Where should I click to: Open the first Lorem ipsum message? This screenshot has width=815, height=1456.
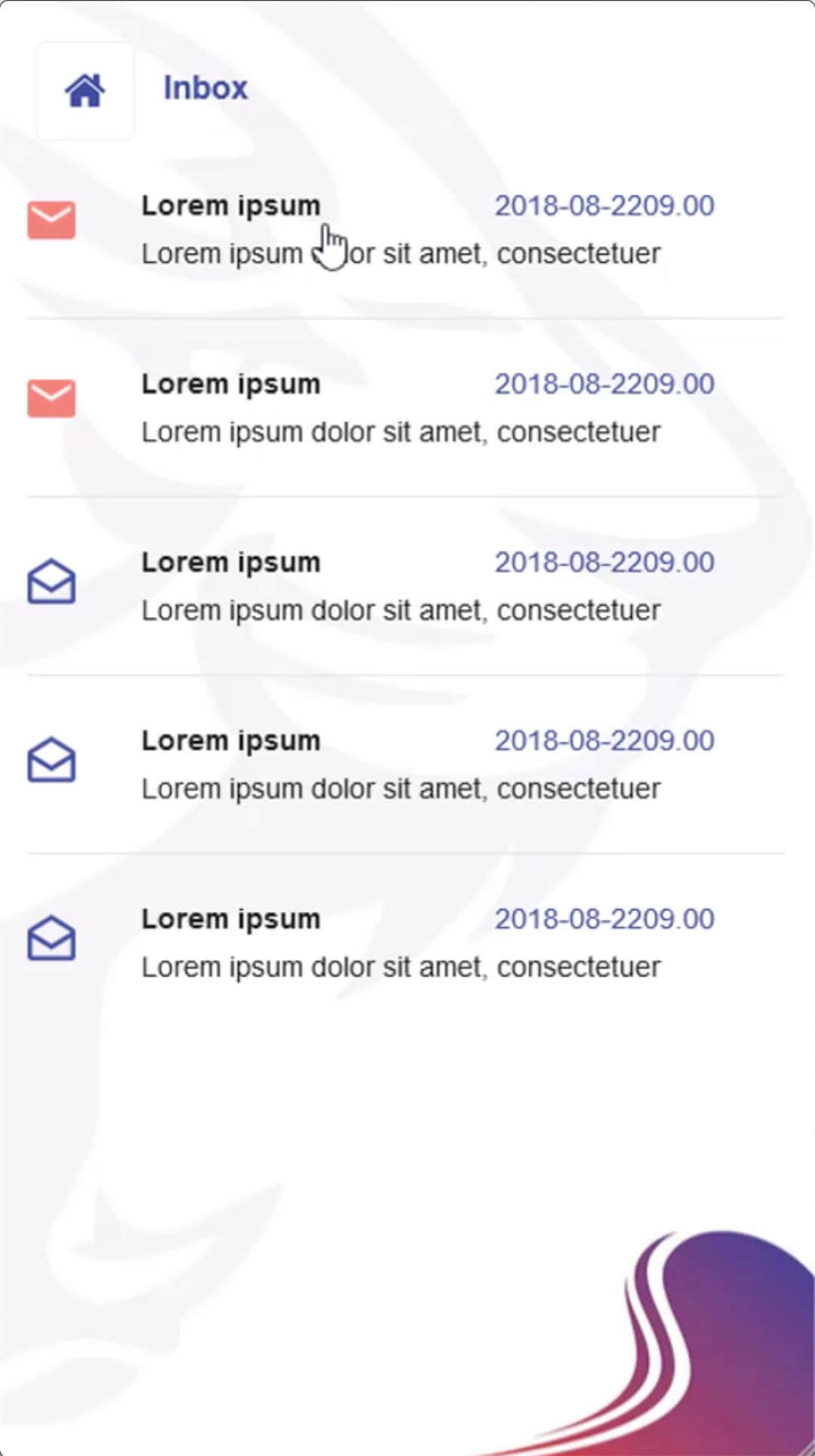(x=232, y=205)
